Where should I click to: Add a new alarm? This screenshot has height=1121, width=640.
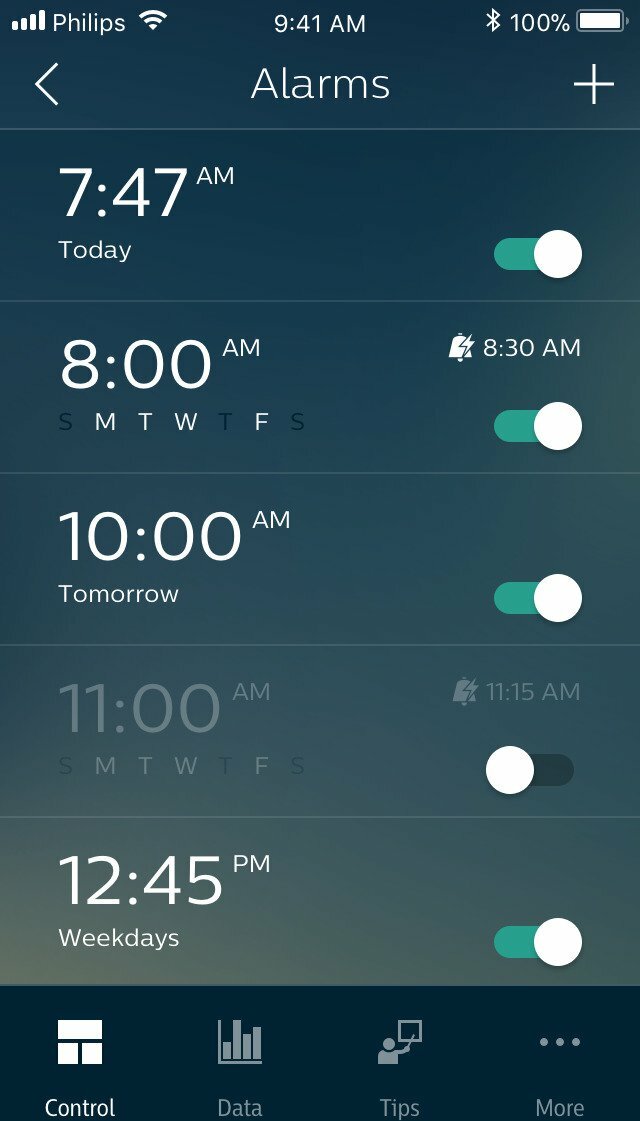(x=593, y=85)
